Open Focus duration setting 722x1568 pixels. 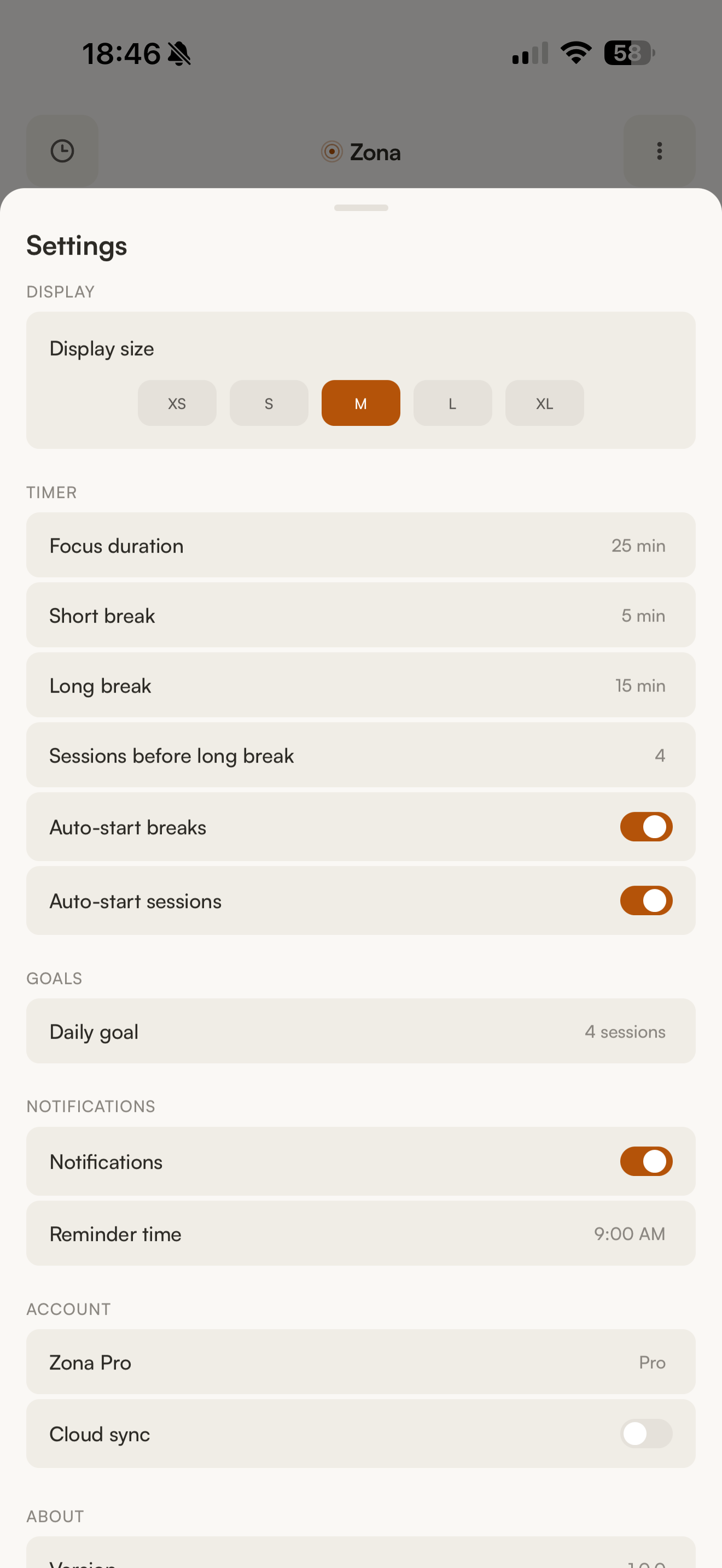[361, 545]
